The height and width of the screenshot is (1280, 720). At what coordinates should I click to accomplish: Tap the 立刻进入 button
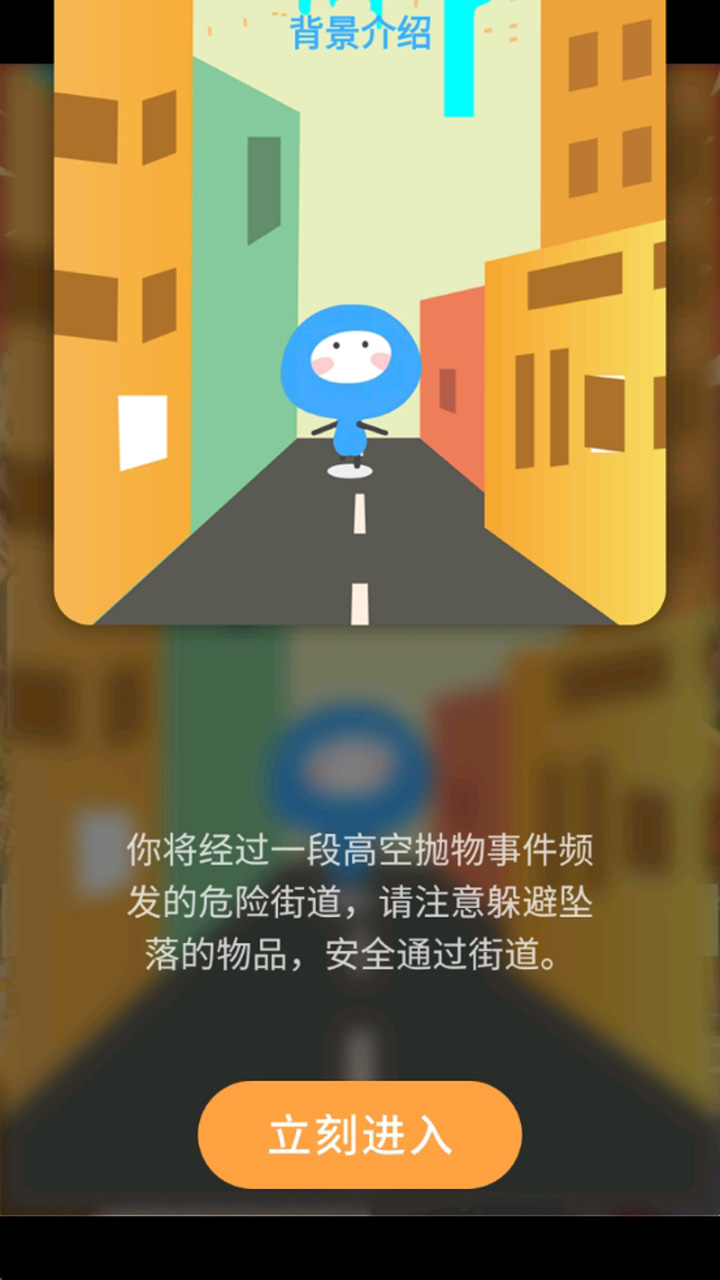point(360,1133)
